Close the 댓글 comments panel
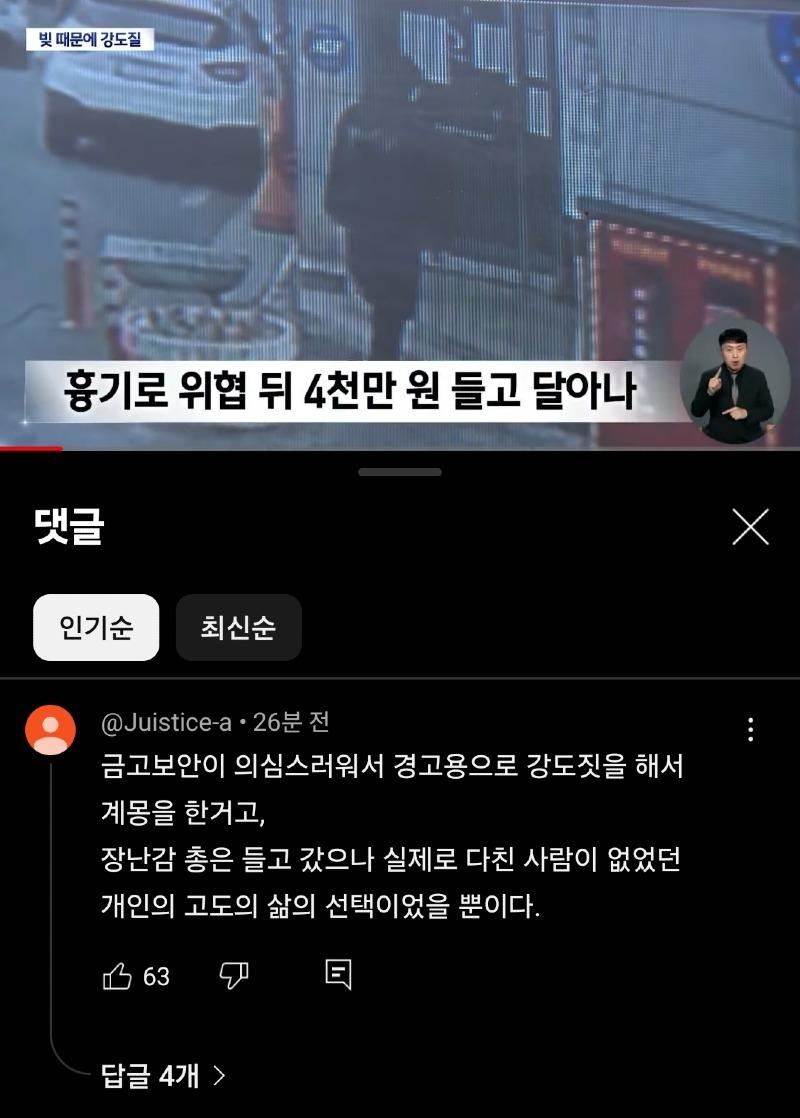 (x=750, y=527)
